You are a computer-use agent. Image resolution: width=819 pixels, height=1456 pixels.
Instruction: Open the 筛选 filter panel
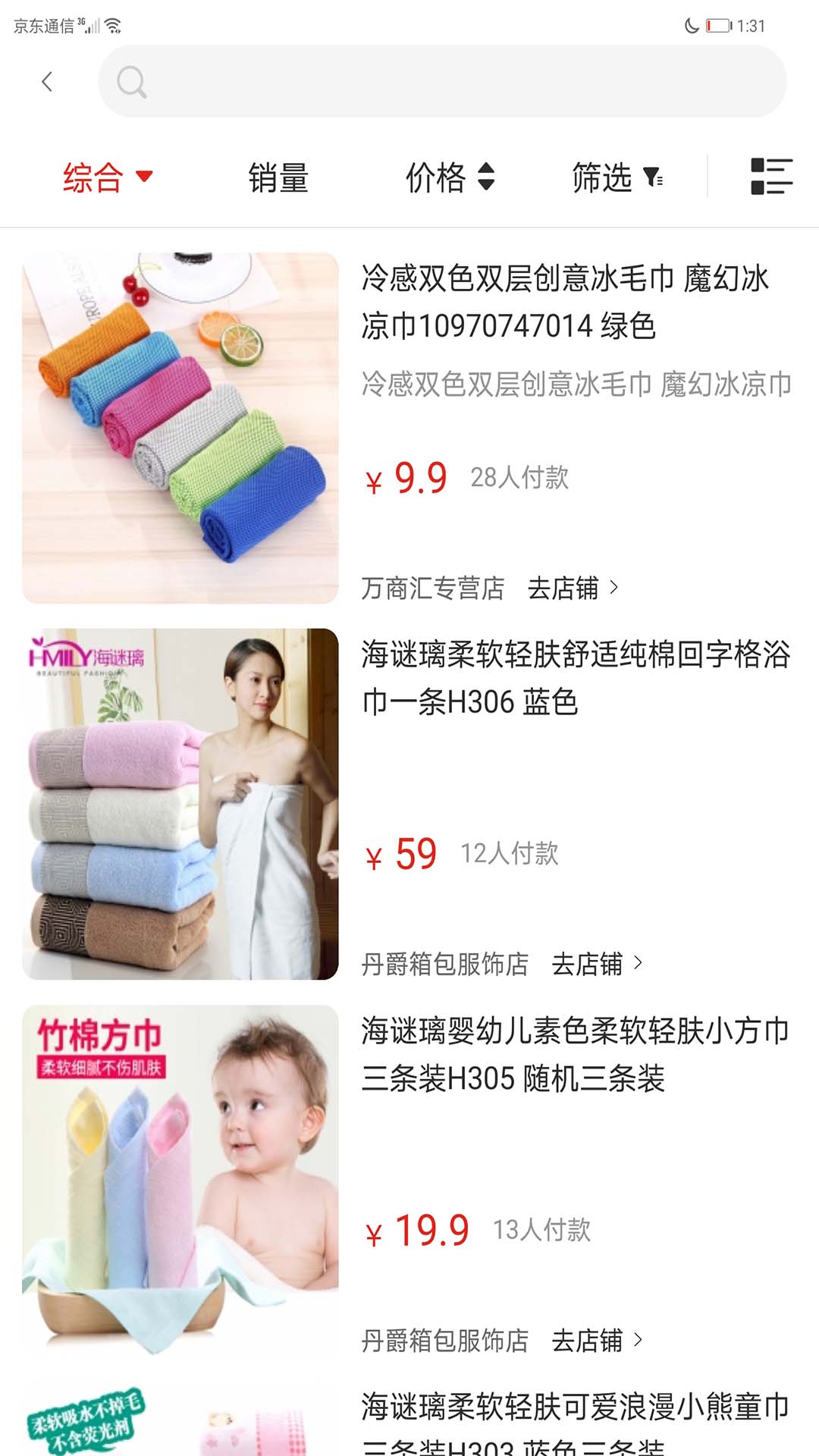point(617,178)
